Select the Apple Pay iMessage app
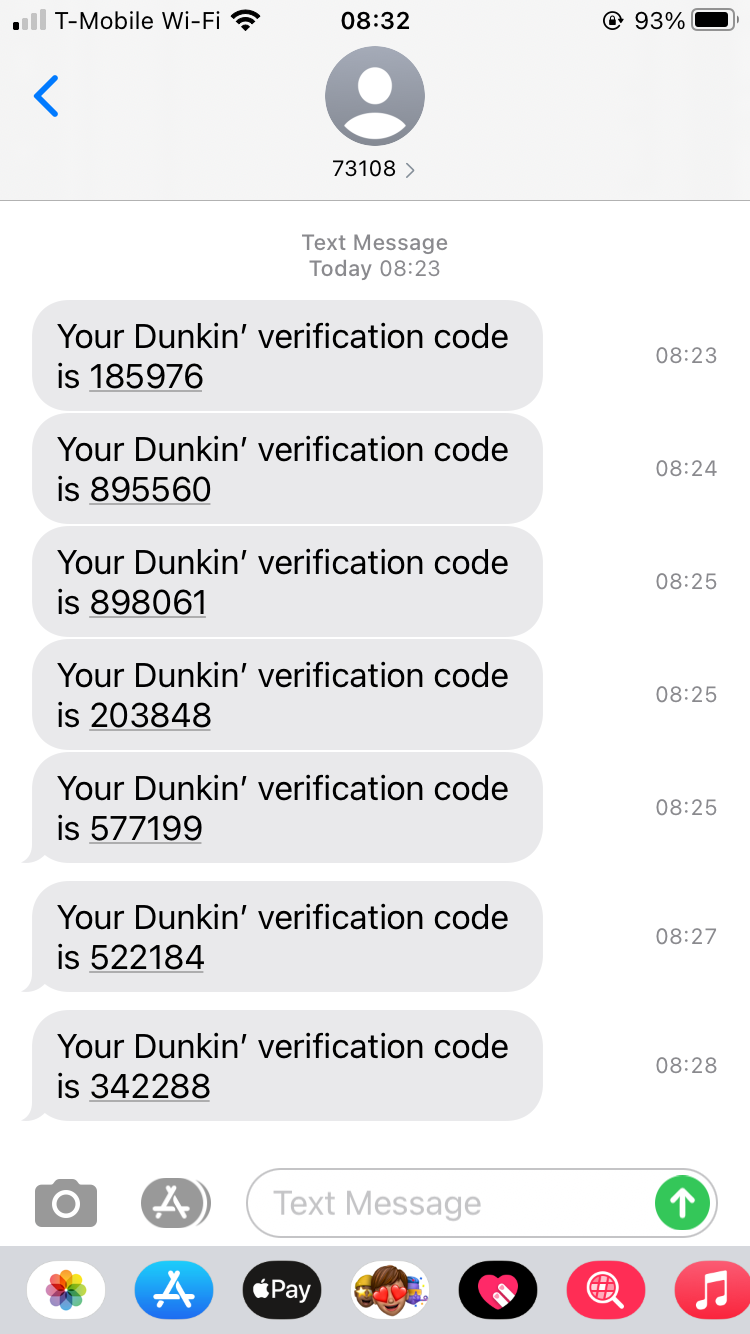Viewport: 750px width, 1334px height. pos(281,1290)
